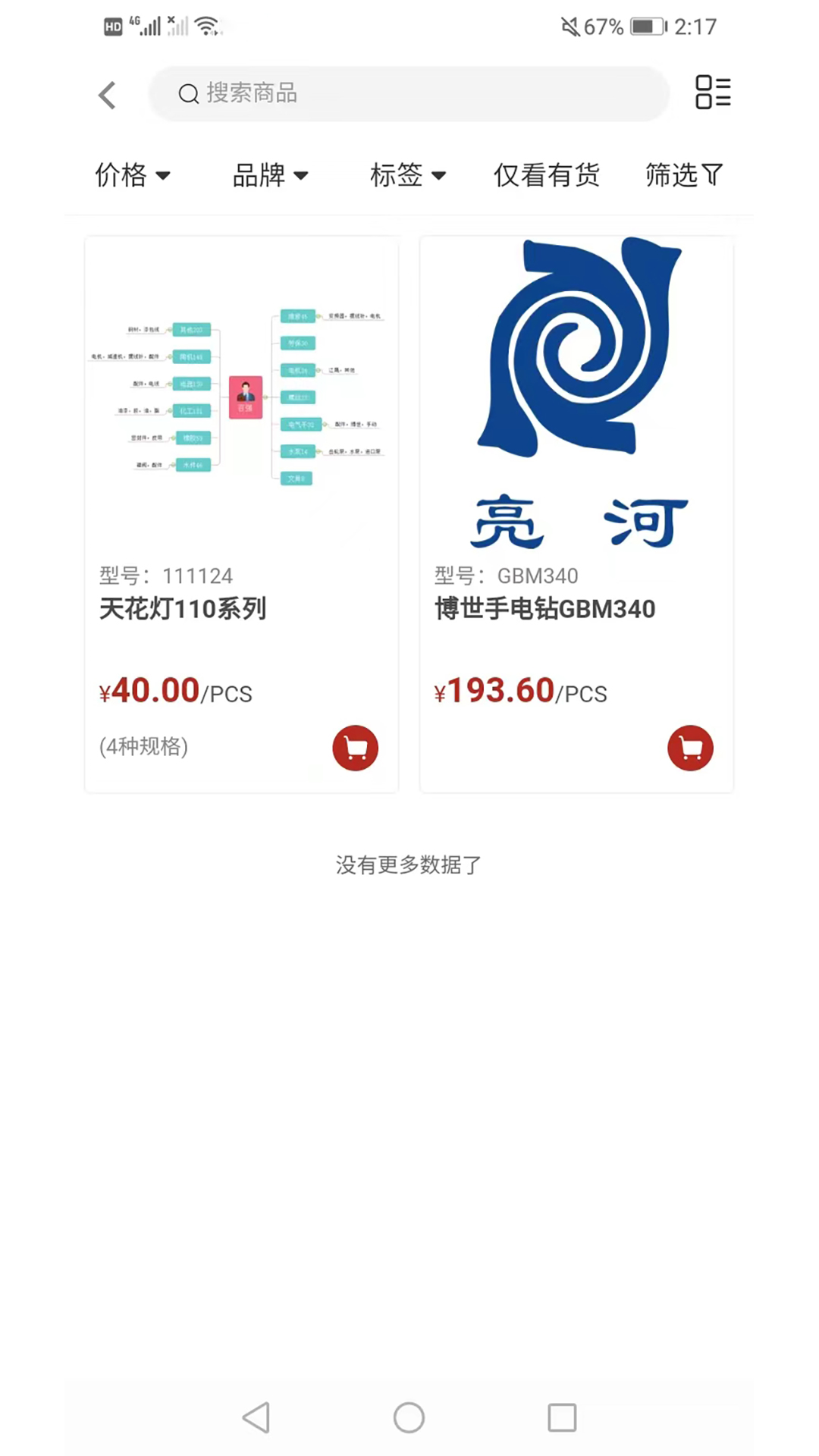Add 天花灯110系列 to the cart
Viewport: 819px width, 1456px height.
pos(355,748)
